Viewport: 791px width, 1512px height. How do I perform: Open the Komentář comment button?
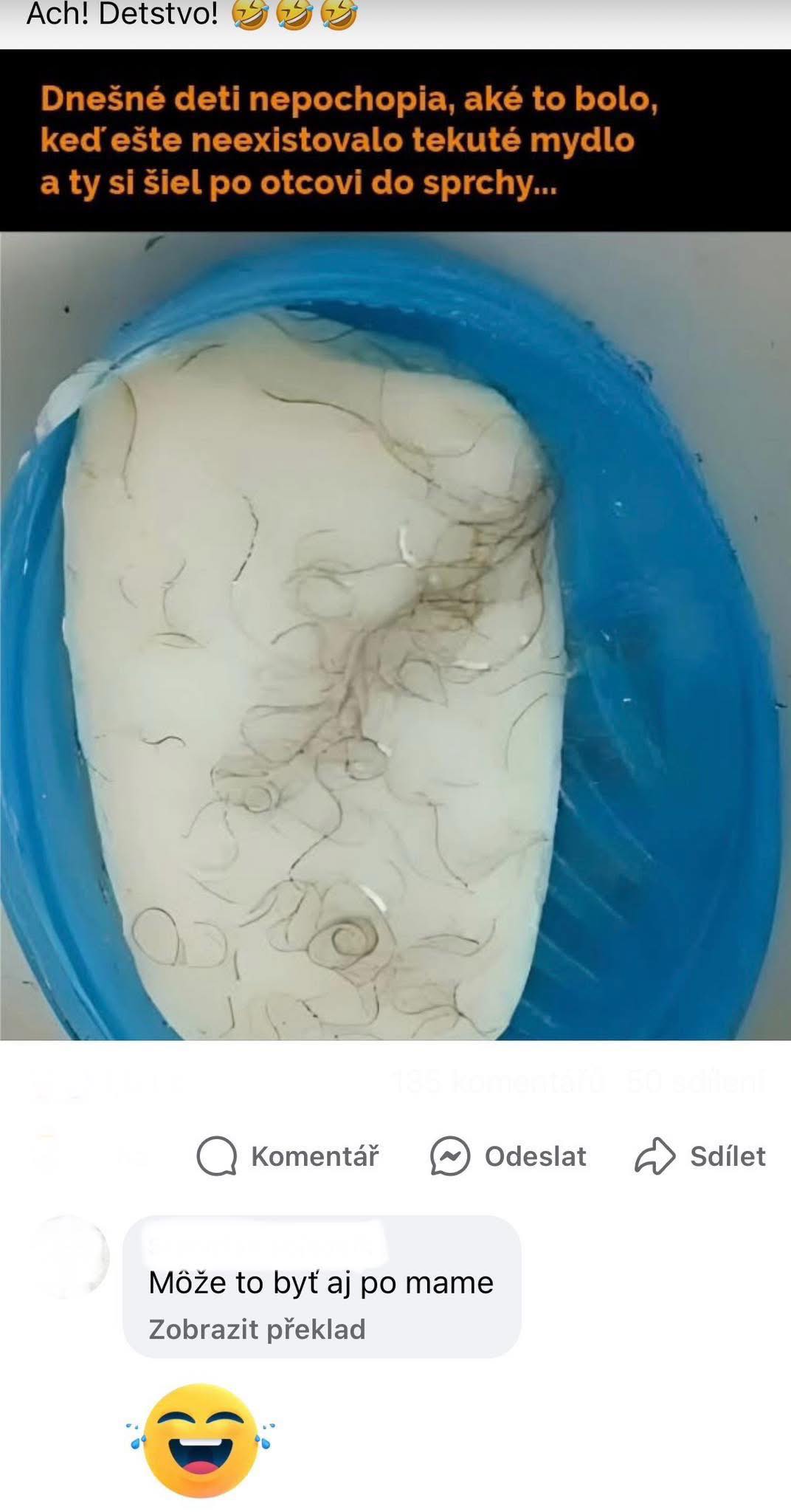(x=289, y=1156)
